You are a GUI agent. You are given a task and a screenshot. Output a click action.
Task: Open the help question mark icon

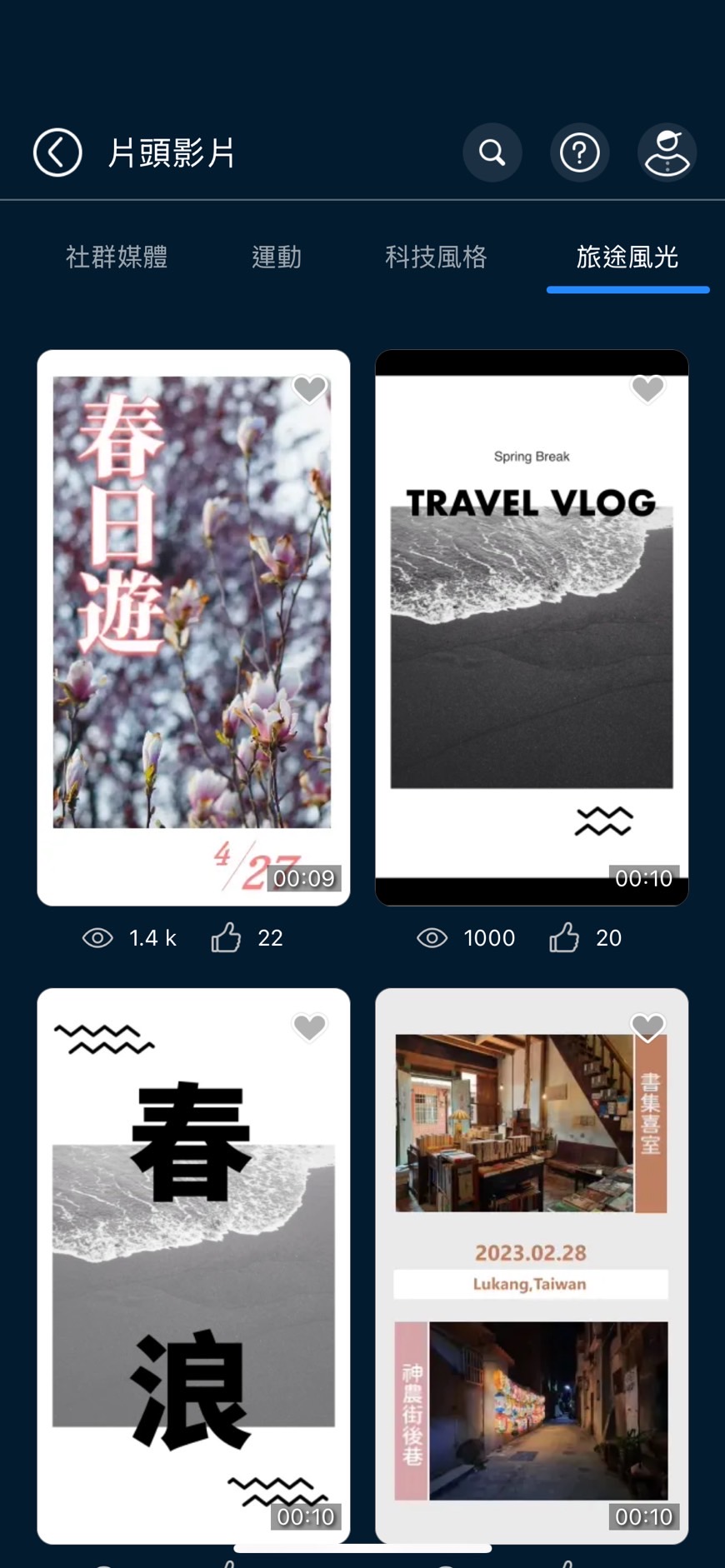(x=580, y=152)
